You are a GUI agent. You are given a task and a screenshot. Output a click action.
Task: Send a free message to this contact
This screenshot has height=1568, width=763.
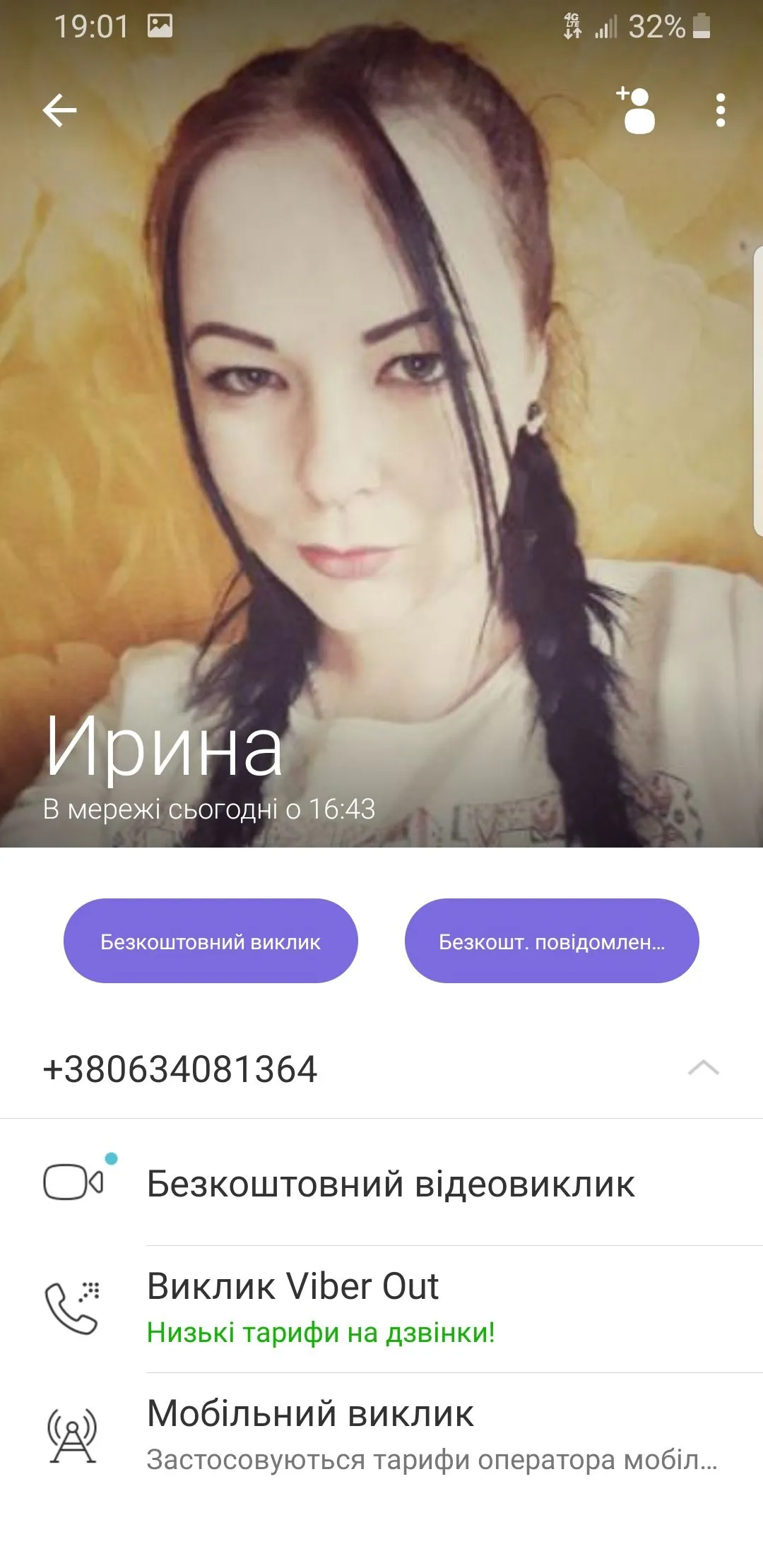[x=552, y=941]
